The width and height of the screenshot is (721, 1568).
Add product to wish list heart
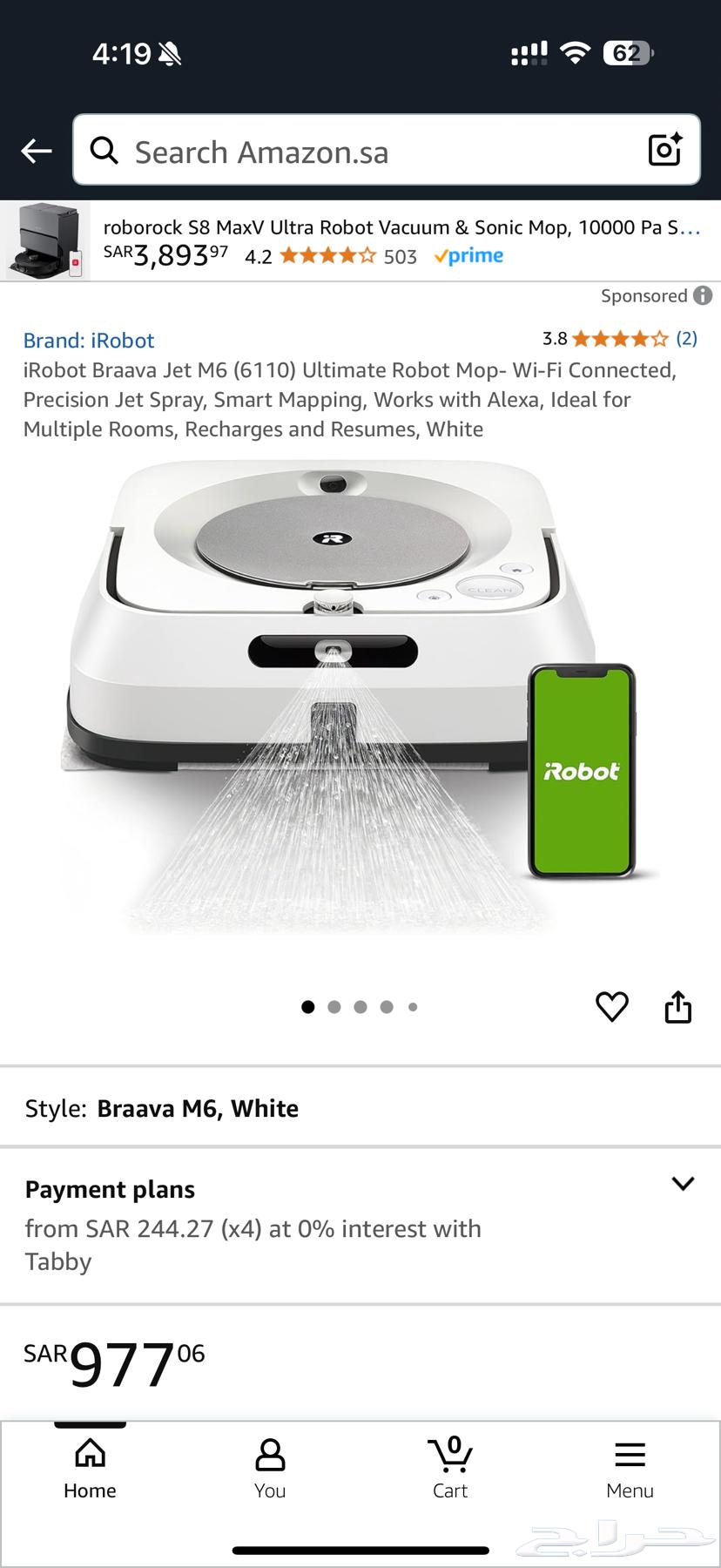point(611,1007)
